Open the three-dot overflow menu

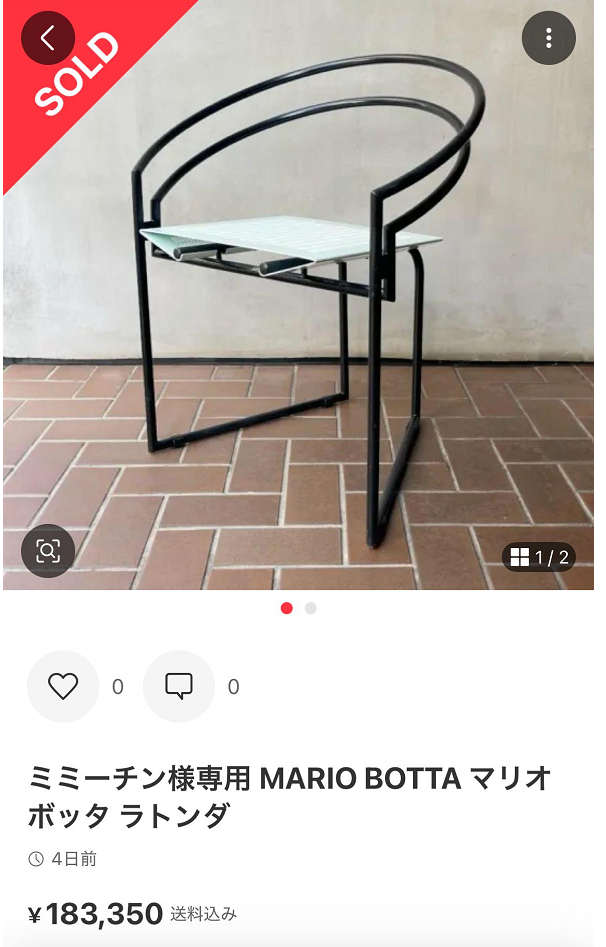click(x=548, y=38)
